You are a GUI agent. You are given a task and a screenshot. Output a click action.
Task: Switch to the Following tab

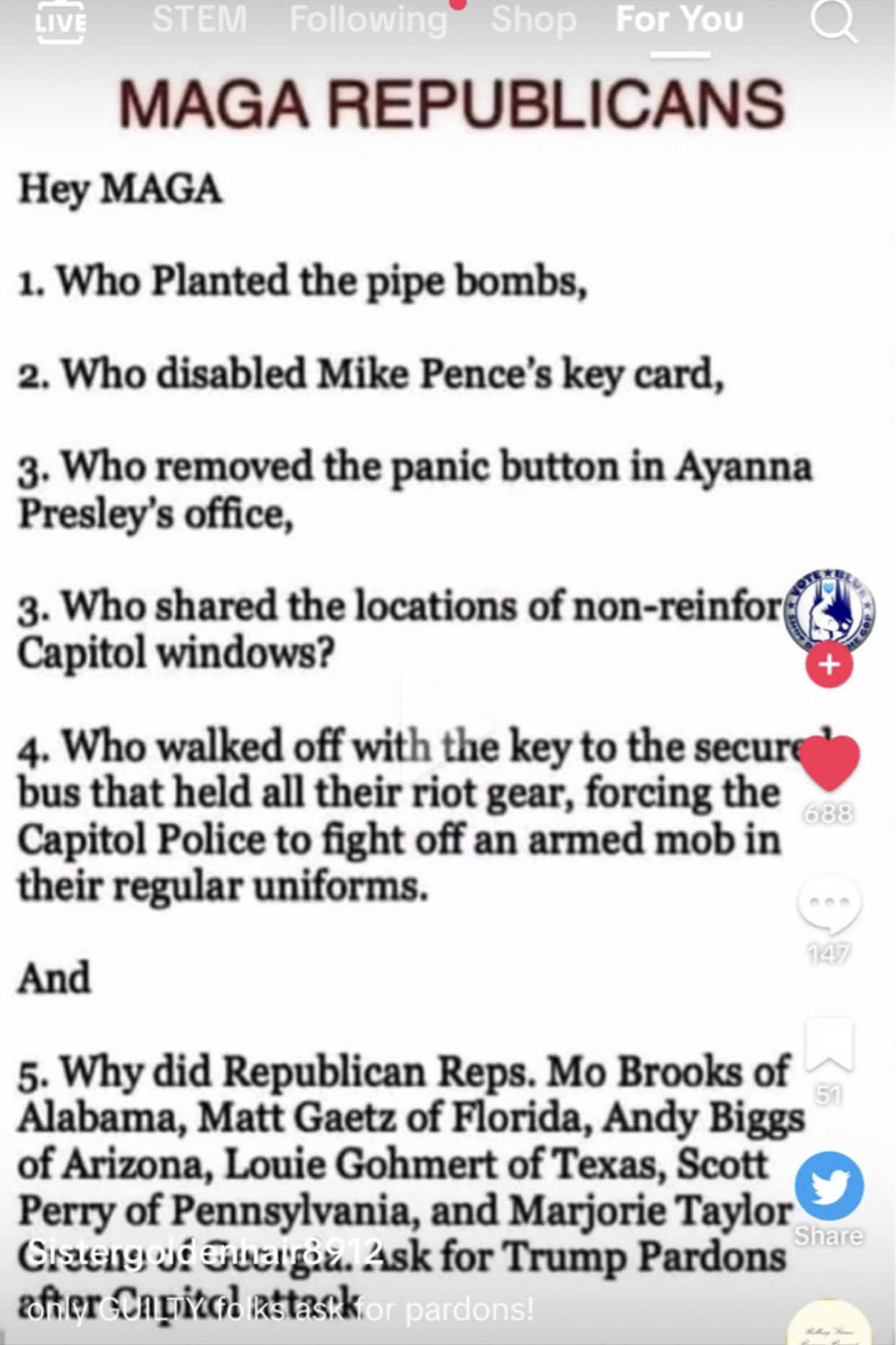coord(369,19)
